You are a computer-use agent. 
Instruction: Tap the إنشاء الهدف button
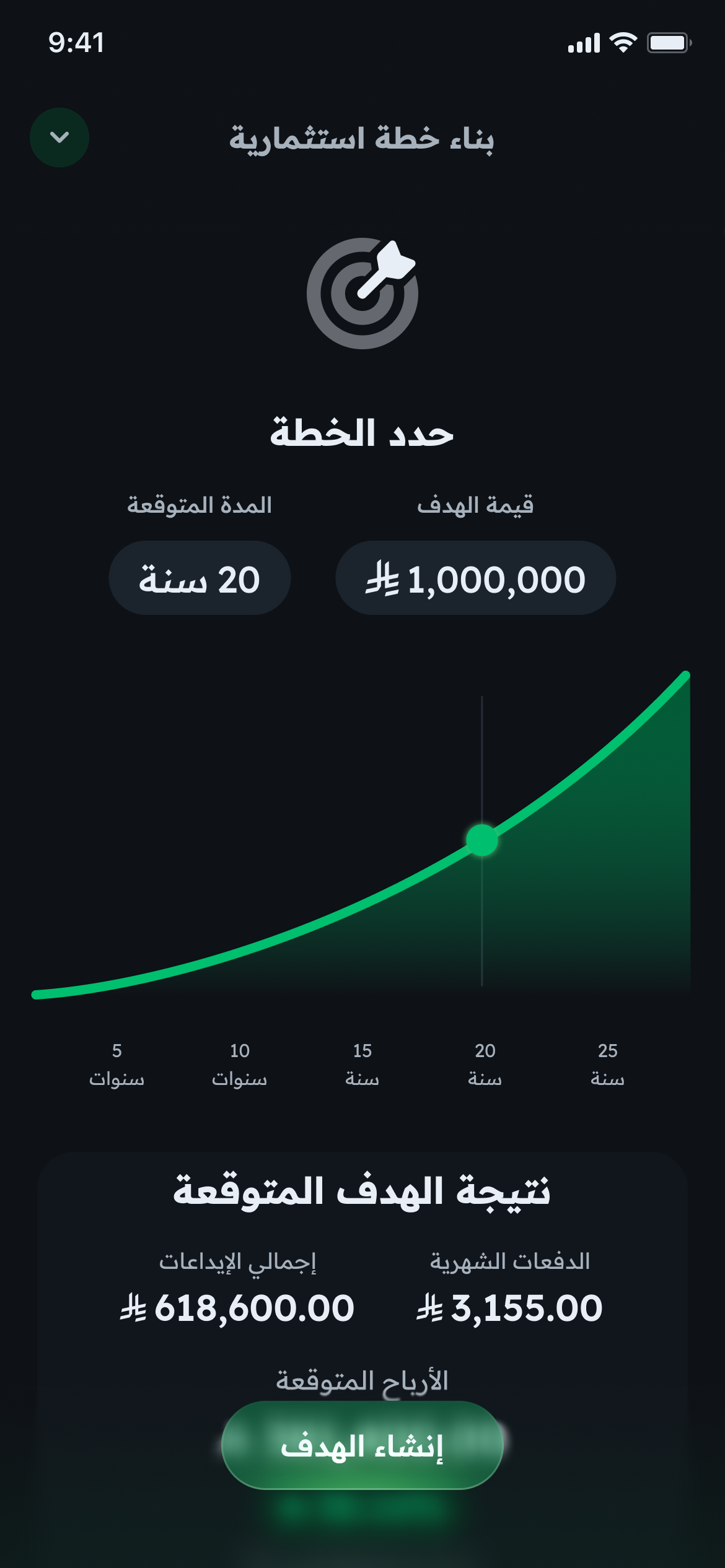point(362,1445)
